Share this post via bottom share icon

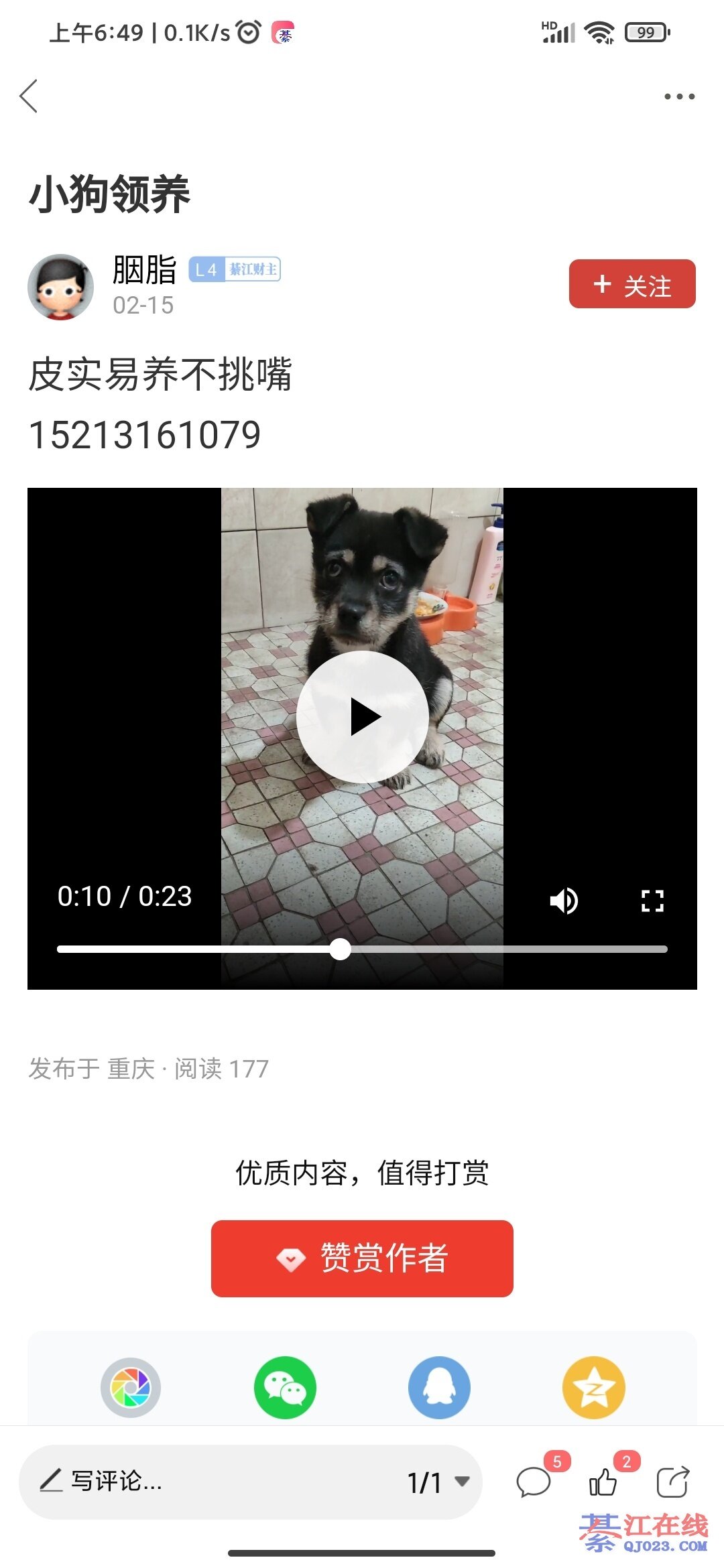tap(672, 1481)
